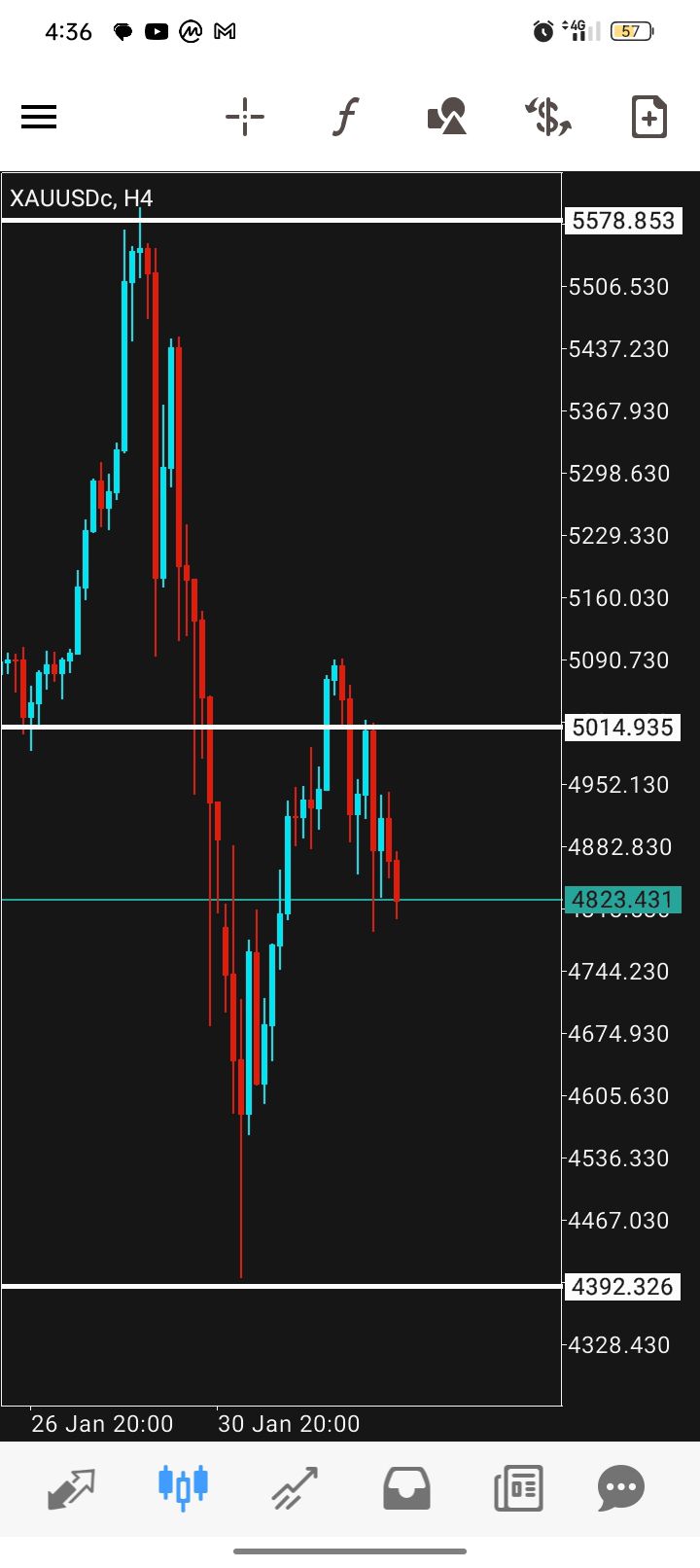
Task: Activate the crosshair cursor tool
Action: tap(245, 118)
